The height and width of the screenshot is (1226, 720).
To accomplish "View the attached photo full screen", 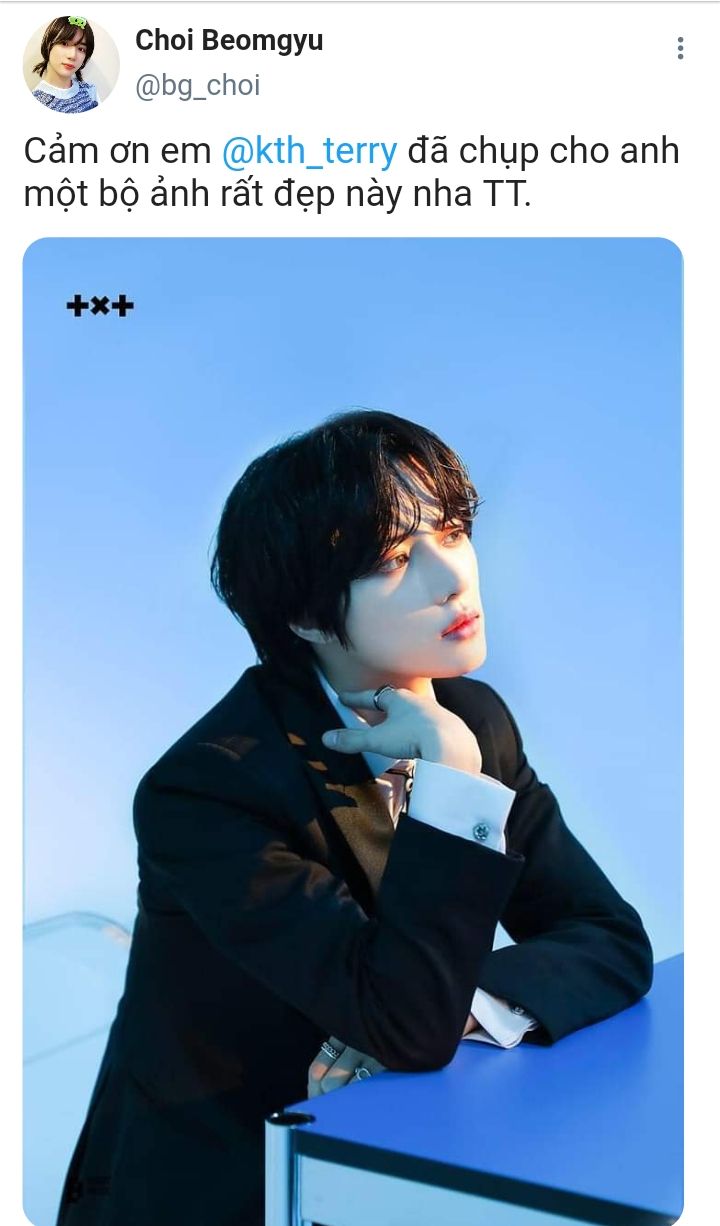I will (353, 731).
